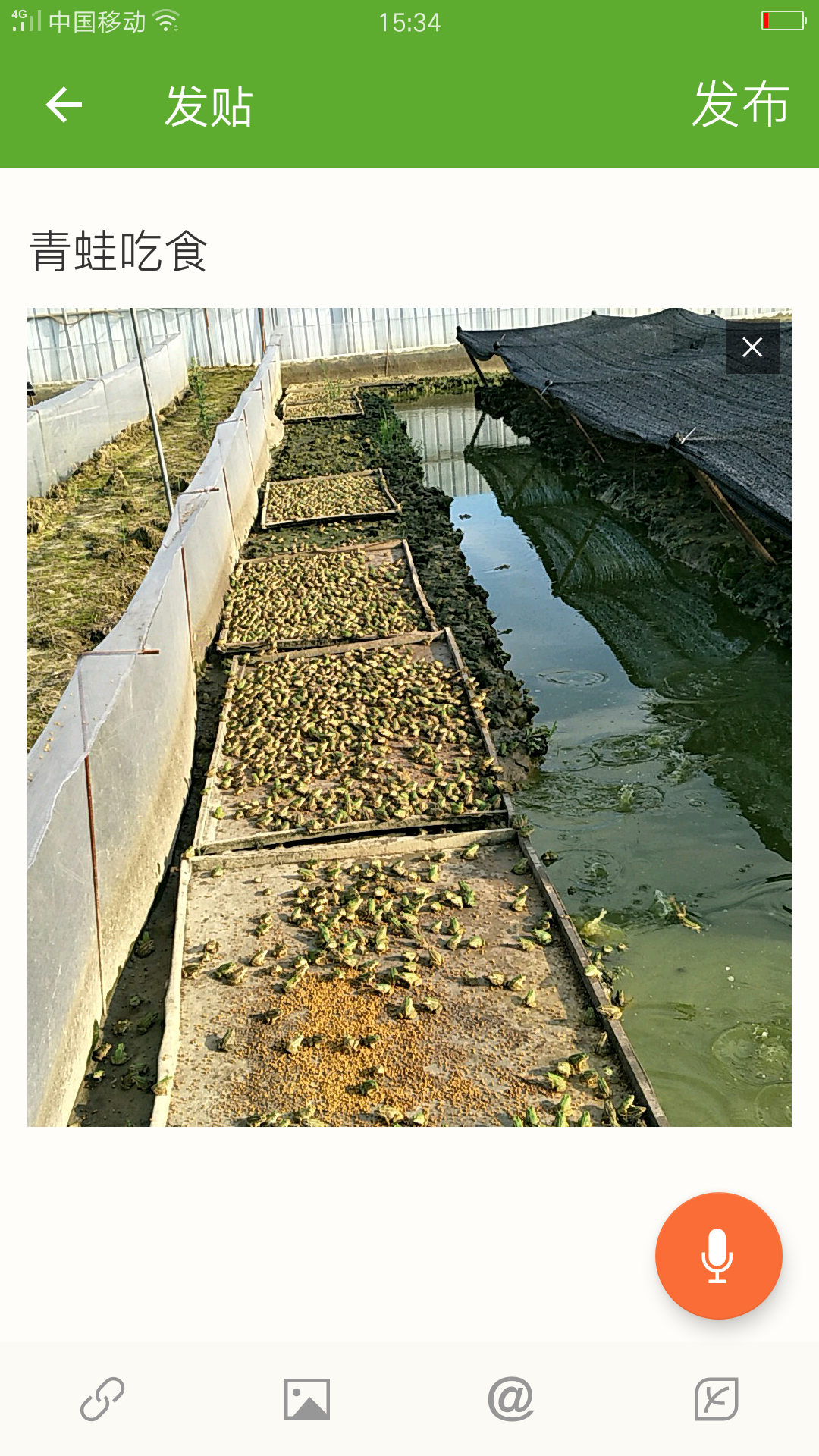
Task: Tap 发布 to publish the post
Action: [740, 105]
